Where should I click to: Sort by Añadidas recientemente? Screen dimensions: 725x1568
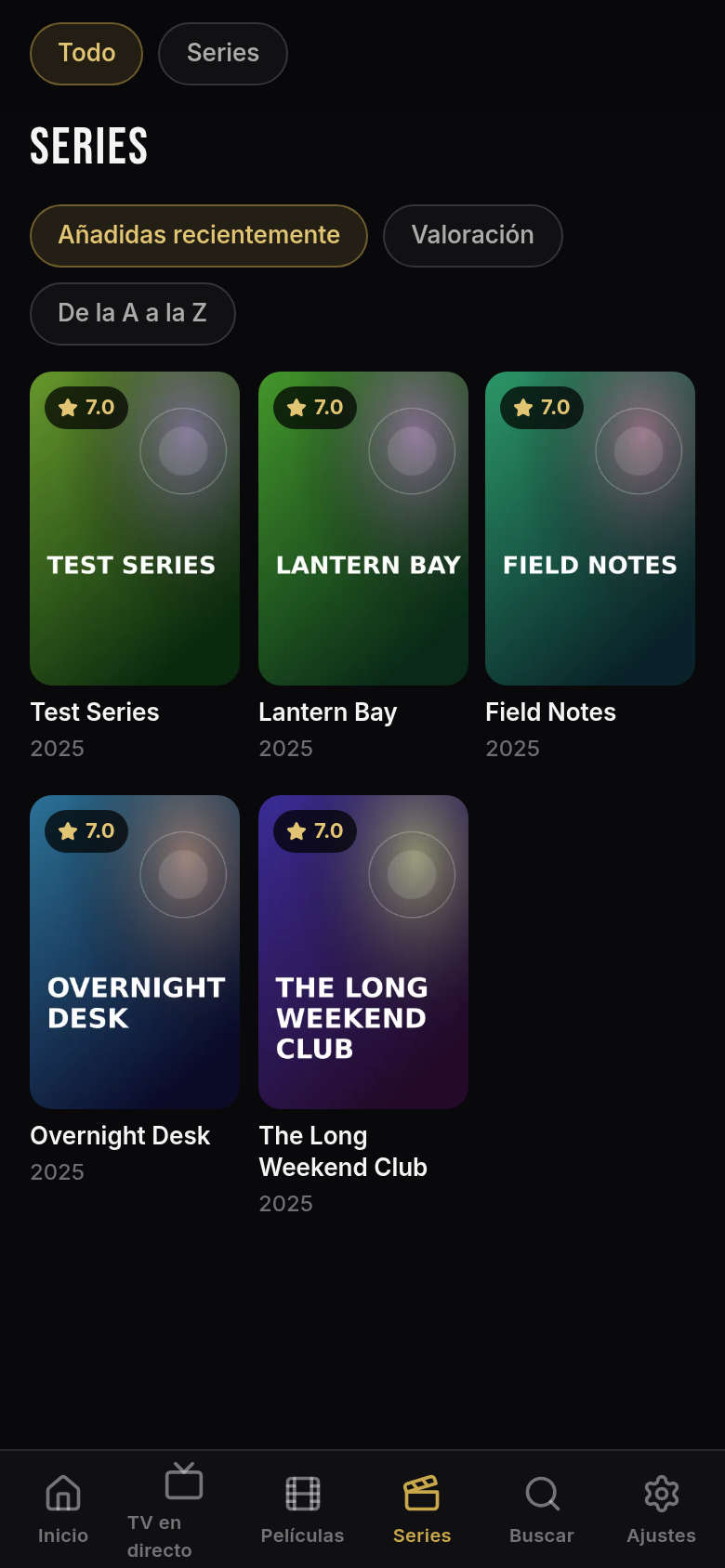coord(199,236)
